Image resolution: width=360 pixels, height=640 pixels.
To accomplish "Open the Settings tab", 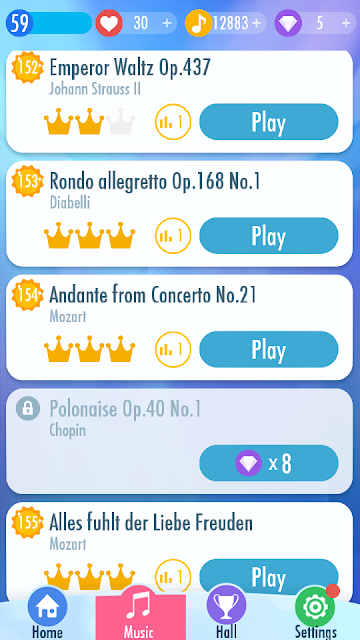I will pos(316,613).
